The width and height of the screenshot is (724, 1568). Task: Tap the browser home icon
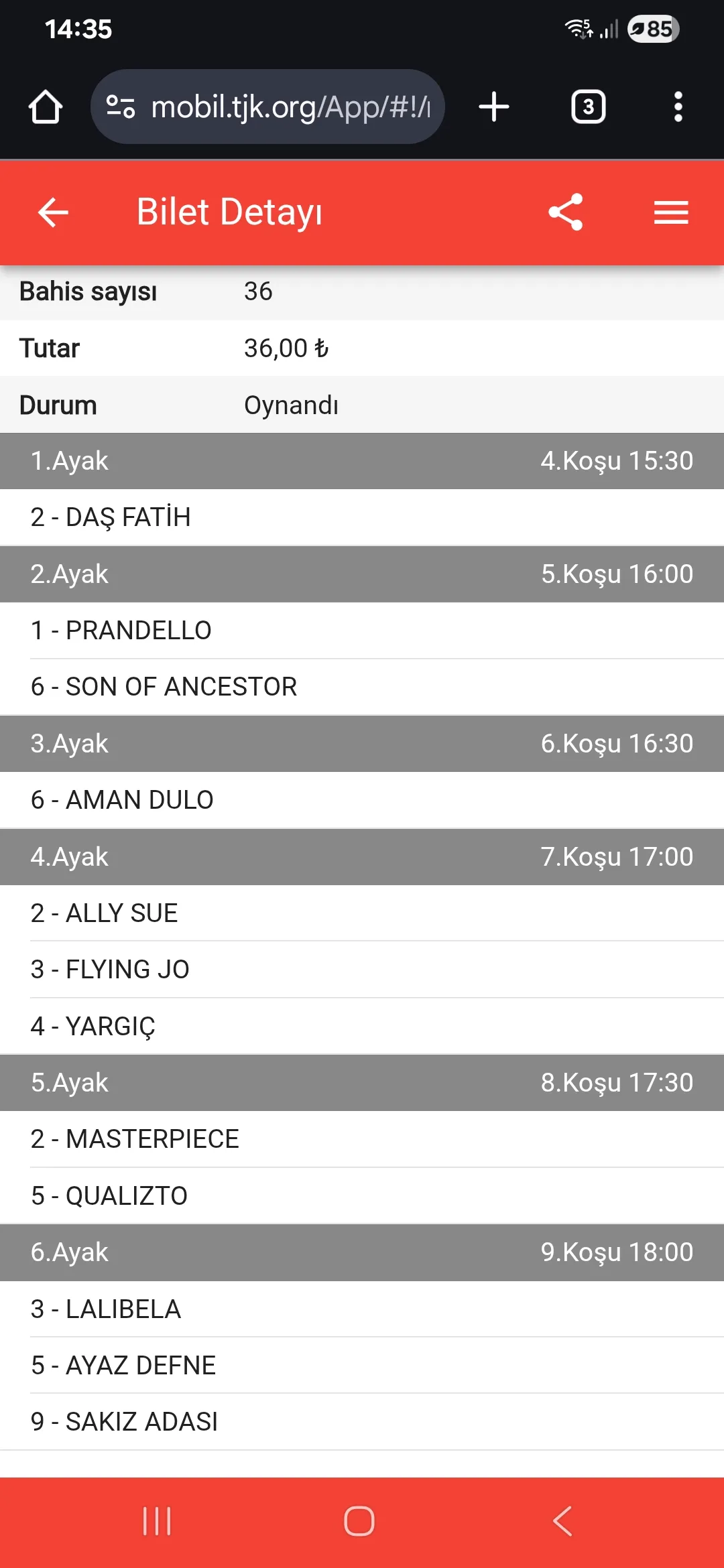(46, 107)
